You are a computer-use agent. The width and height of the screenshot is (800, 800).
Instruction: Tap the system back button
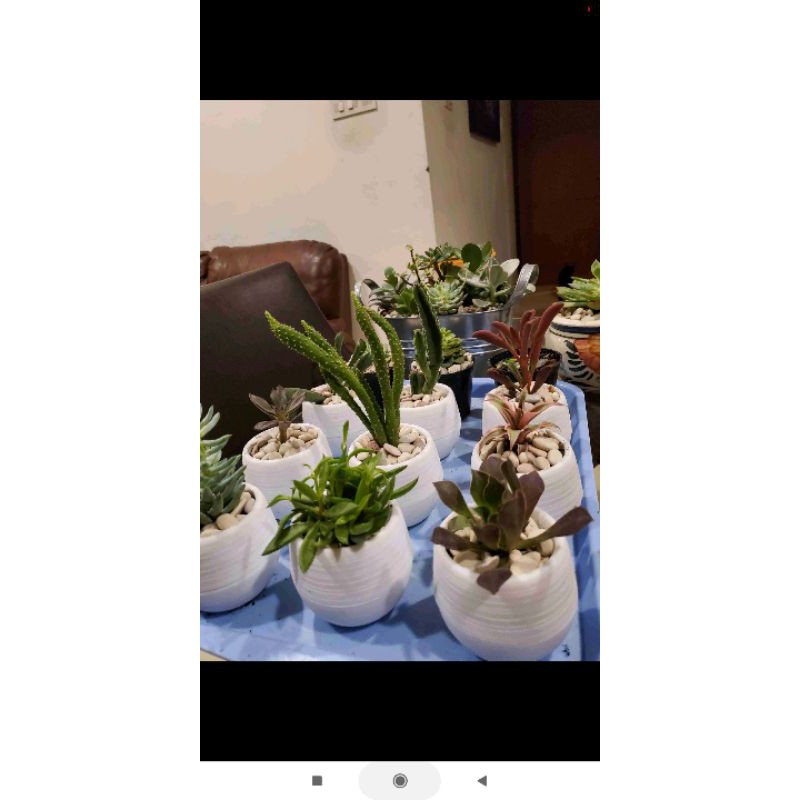click(x=482, y=780)
